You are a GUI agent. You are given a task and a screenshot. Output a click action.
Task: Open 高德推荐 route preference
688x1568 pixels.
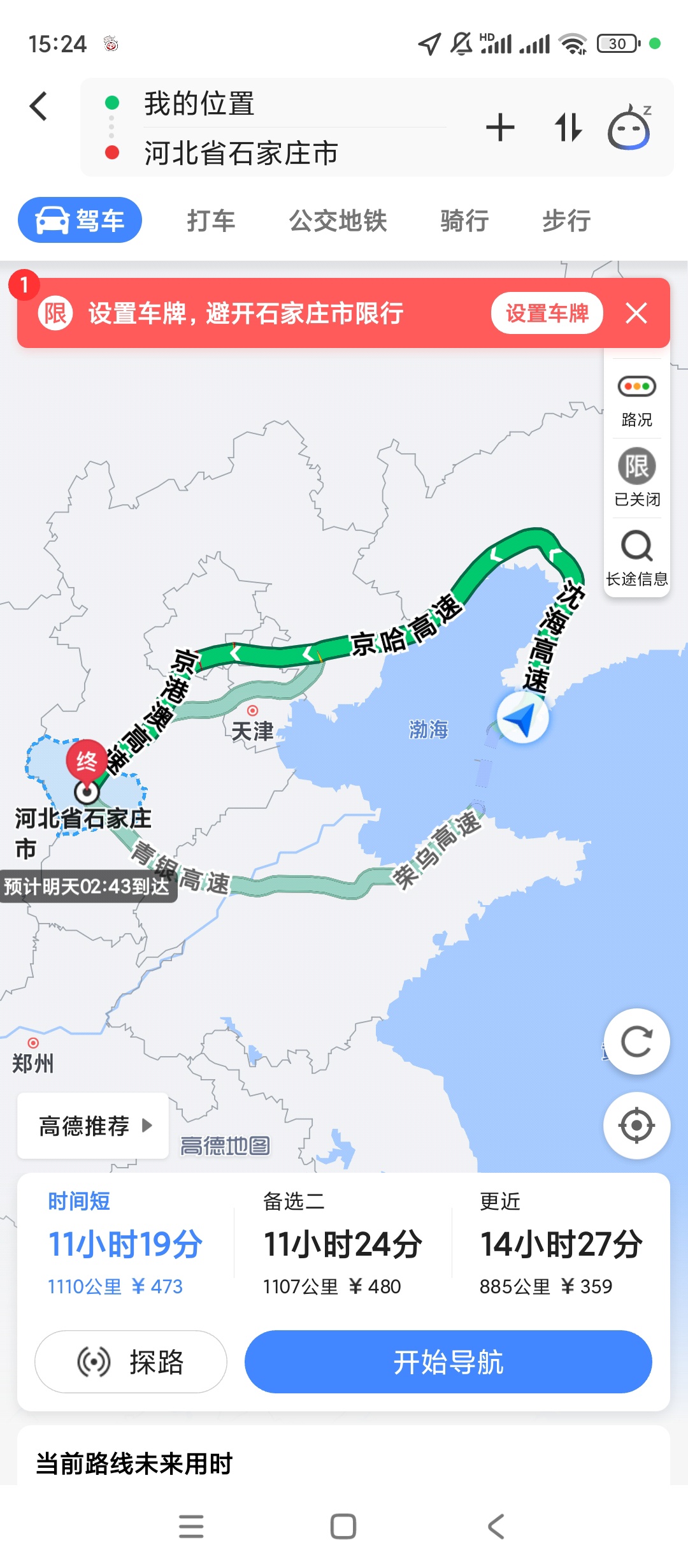tap(94, 1126)
